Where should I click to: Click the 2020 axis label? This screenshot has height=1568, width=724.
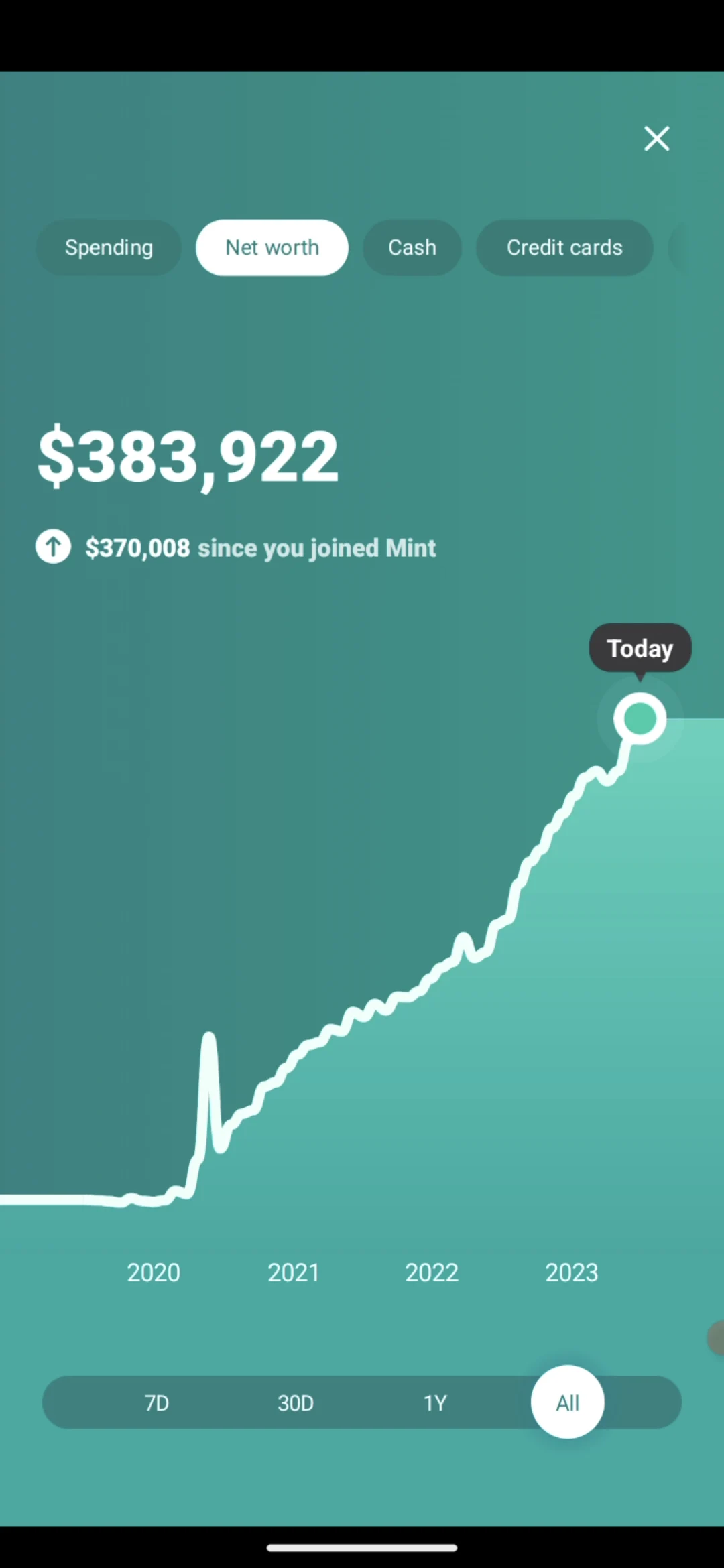click(154, 1272)
